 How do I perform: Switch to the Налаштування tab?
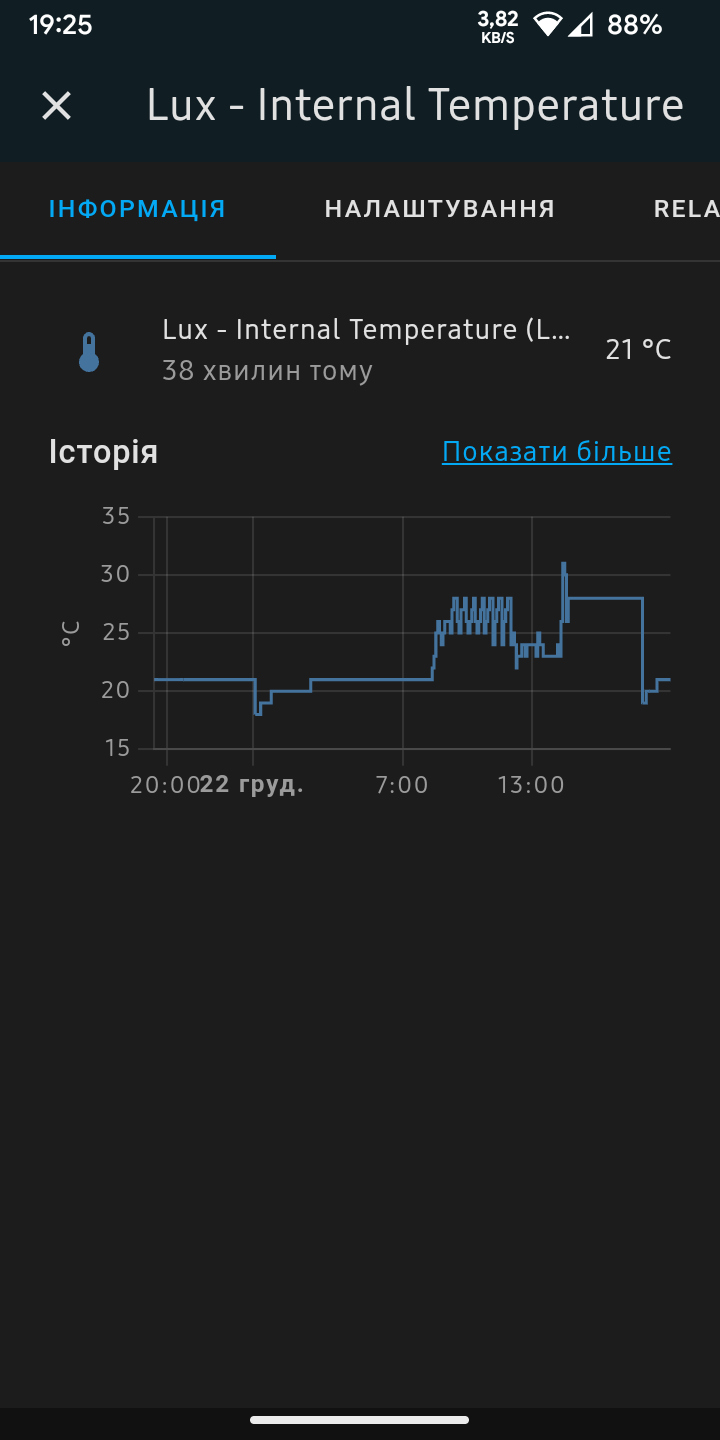pos(440,209)
